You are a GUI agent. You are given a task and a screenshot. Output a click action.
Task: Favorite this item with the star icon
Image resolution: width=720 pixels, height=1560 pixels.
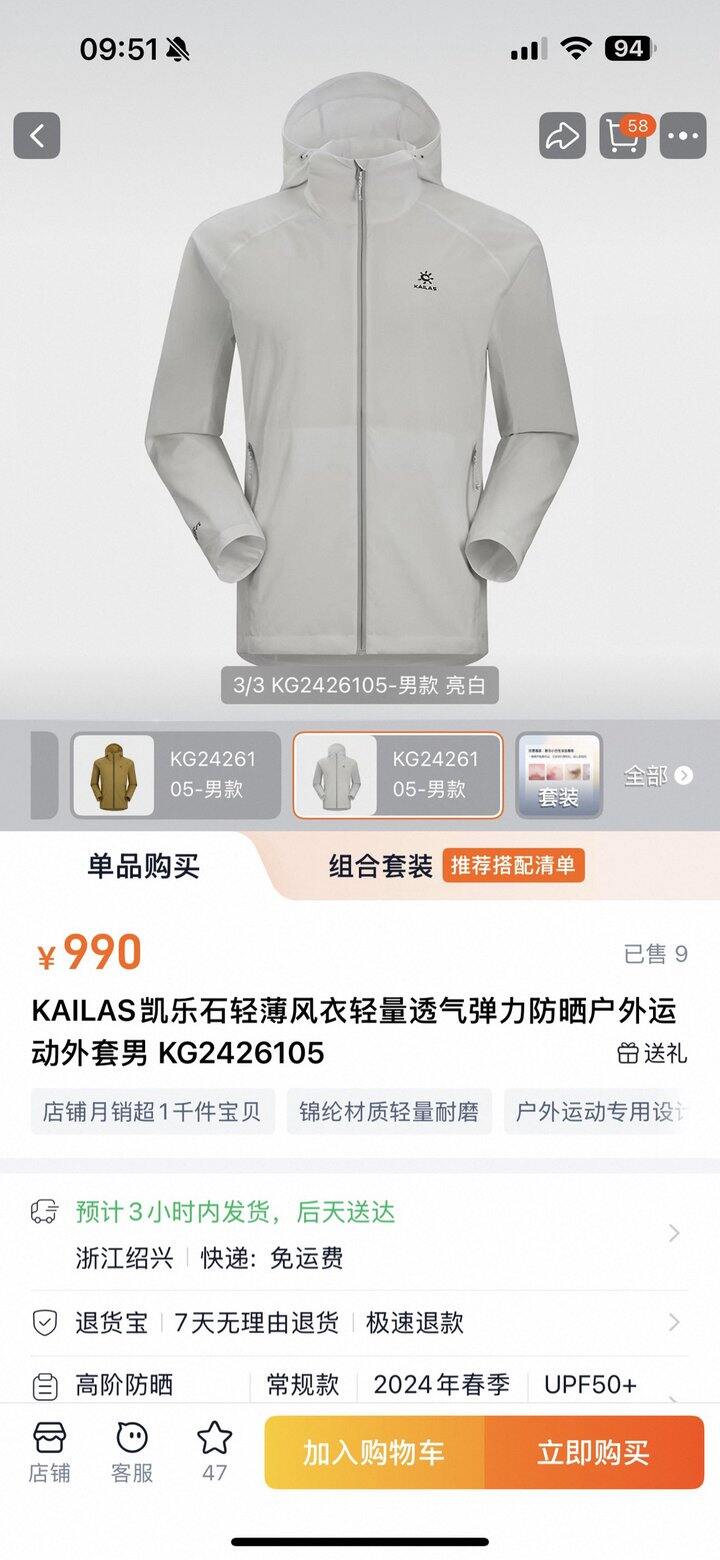214,1451
